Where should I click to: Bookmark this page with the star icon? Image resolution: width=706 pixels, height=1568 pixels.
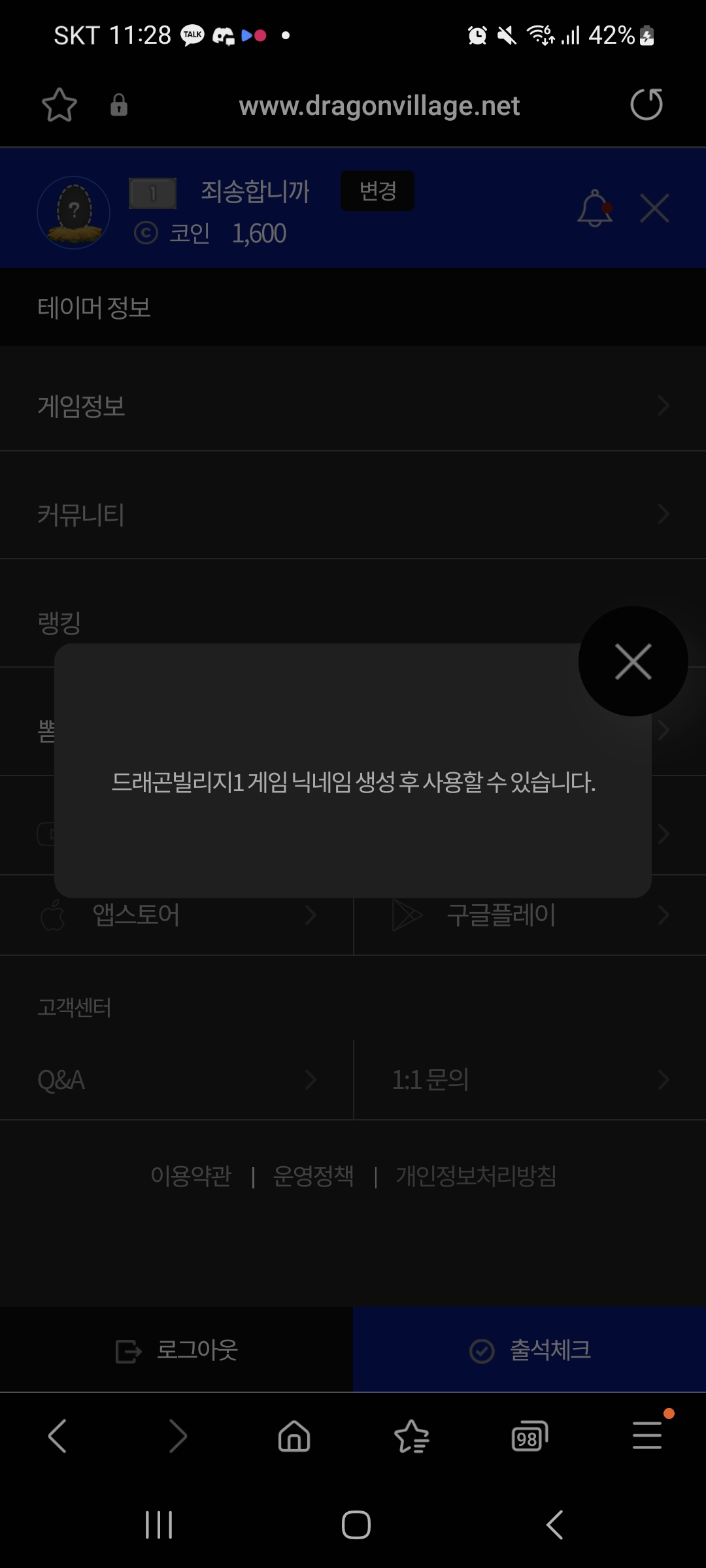[x=59, y=105]
